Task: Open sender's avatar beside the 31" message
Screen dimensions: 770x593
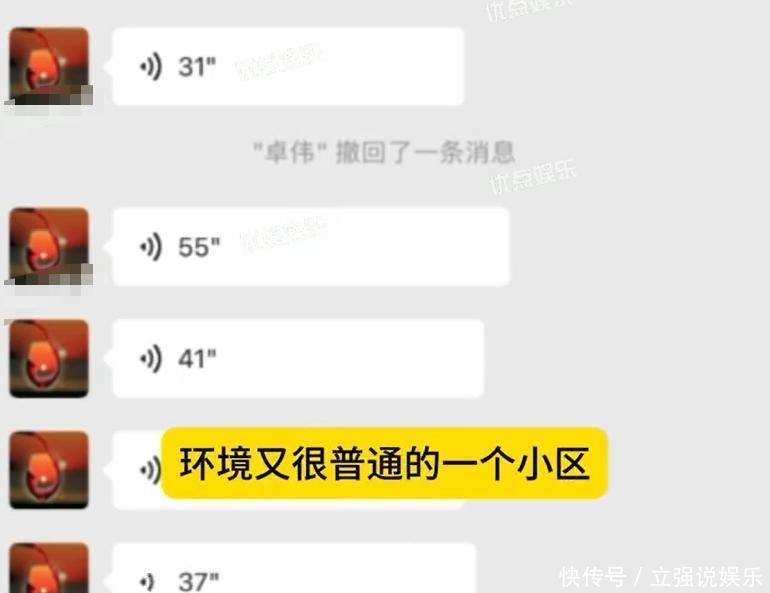Action: pyautogui.click(x=49, y=64)
